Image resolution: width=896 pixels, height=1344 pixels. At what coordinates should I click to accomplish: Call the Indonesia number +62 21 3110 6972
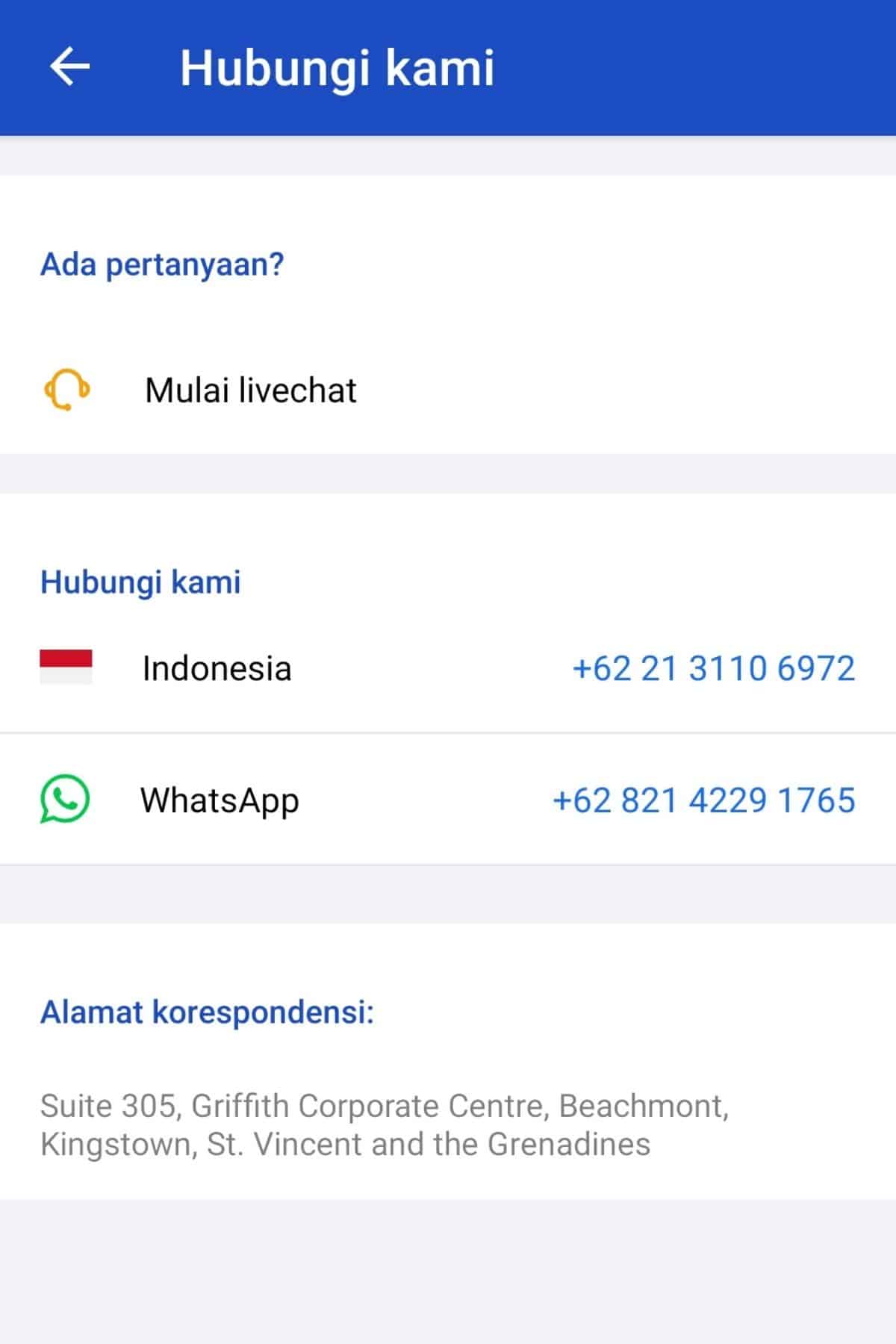[713, 668]
